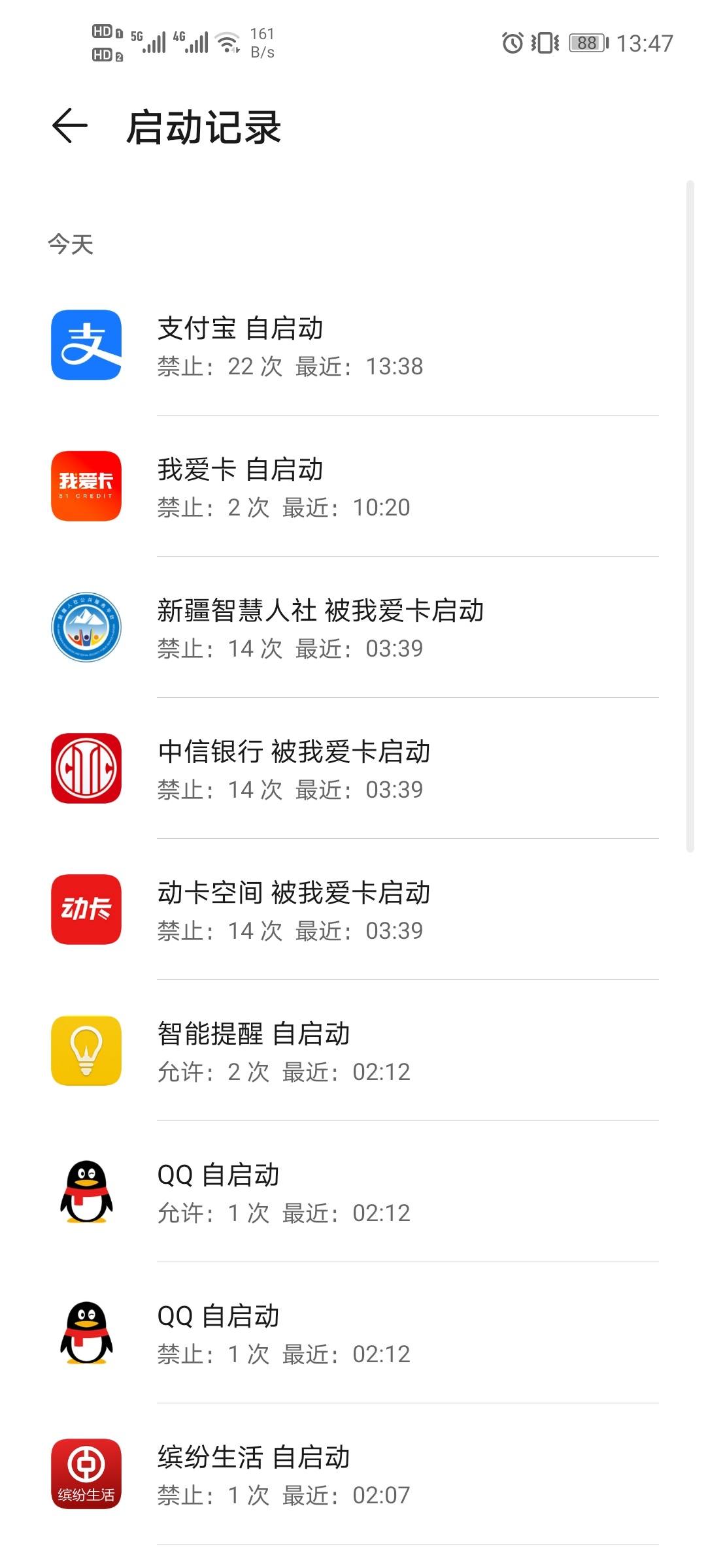
Task: Open the QQ 自启动 record marked 禁止
Action: 353,1333
